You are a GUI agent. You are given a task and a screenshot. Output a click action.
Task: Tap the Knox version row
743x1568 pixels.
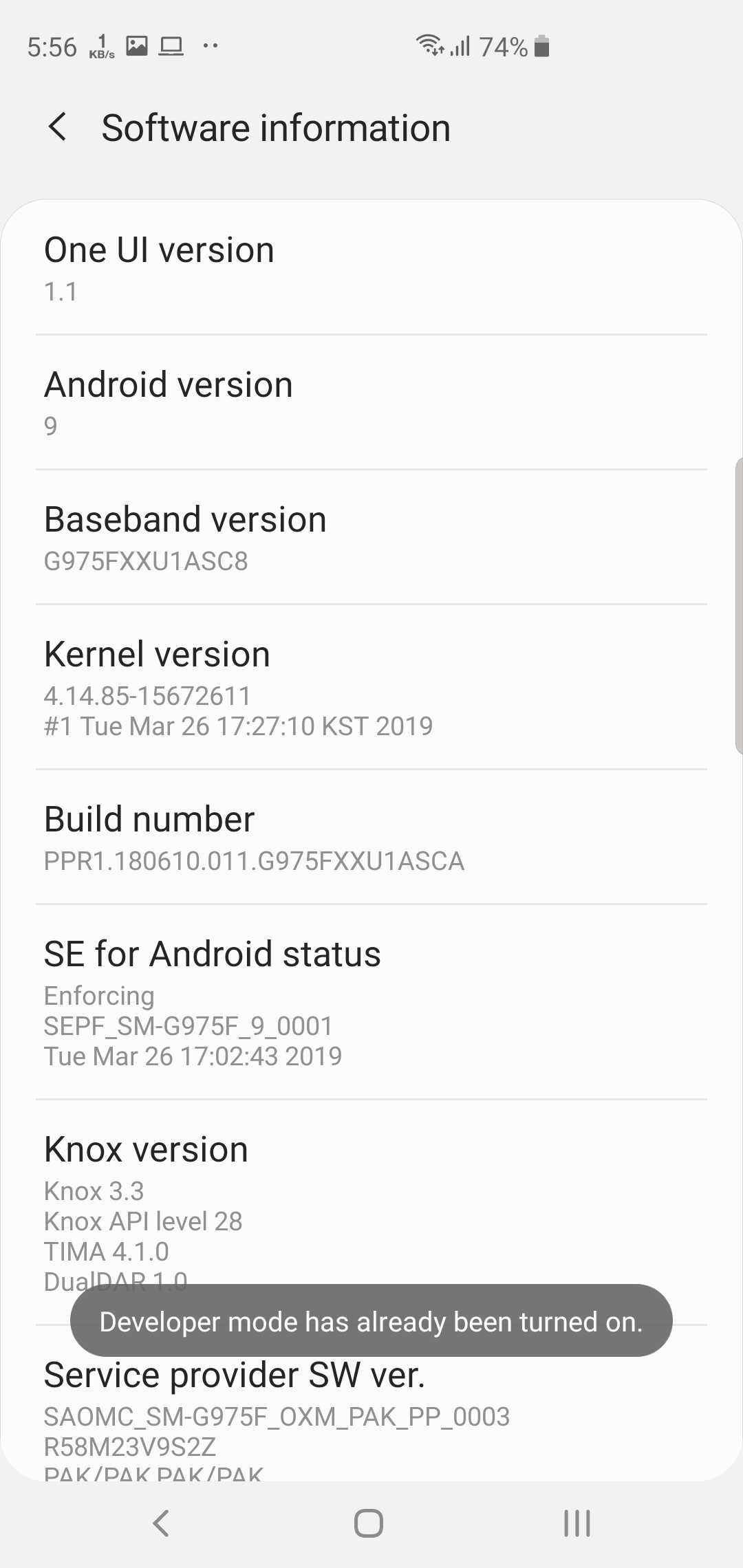click(x=371, y=1197)
